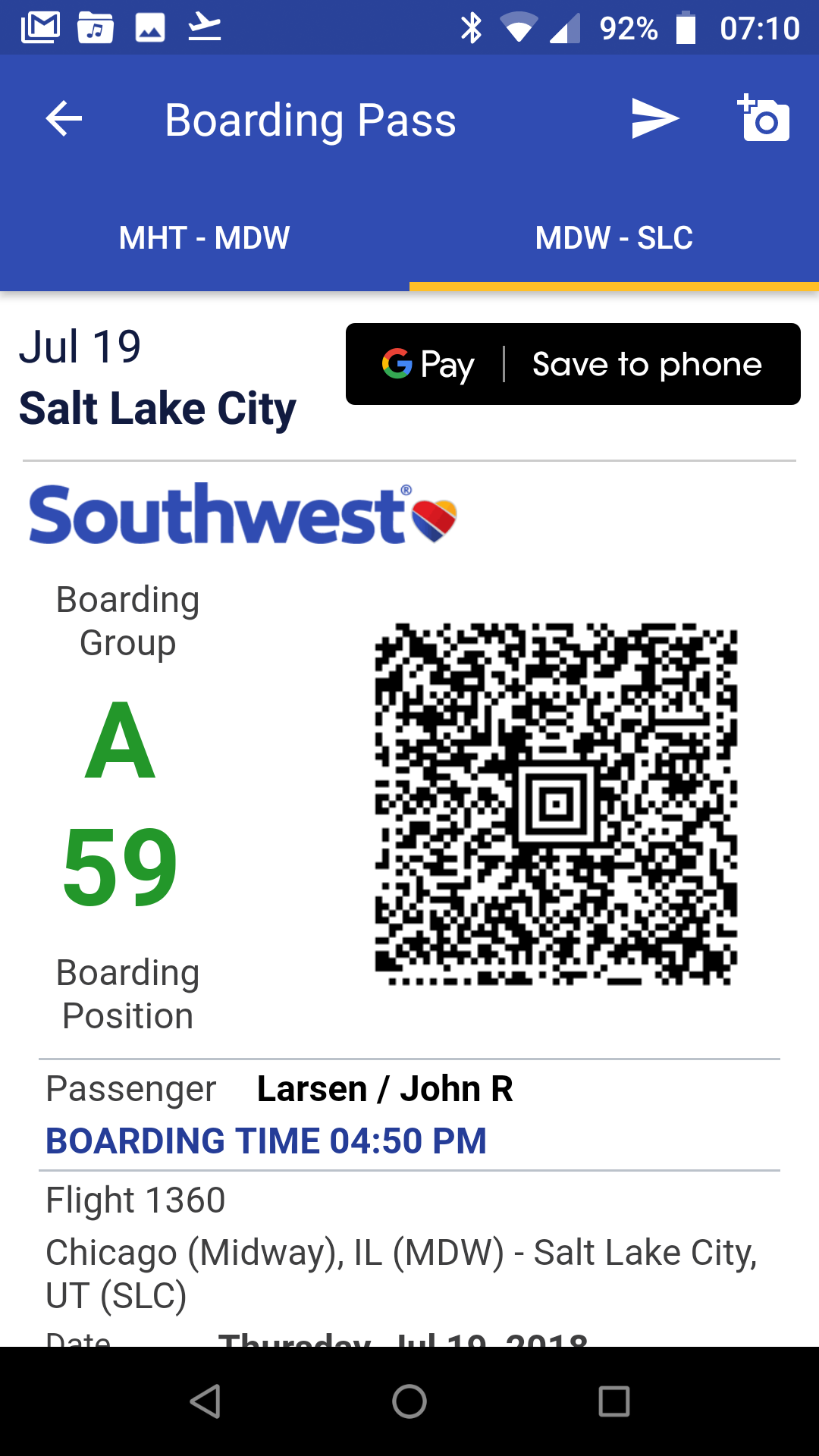Select the MDW - SLC tab

click(614, 238)
